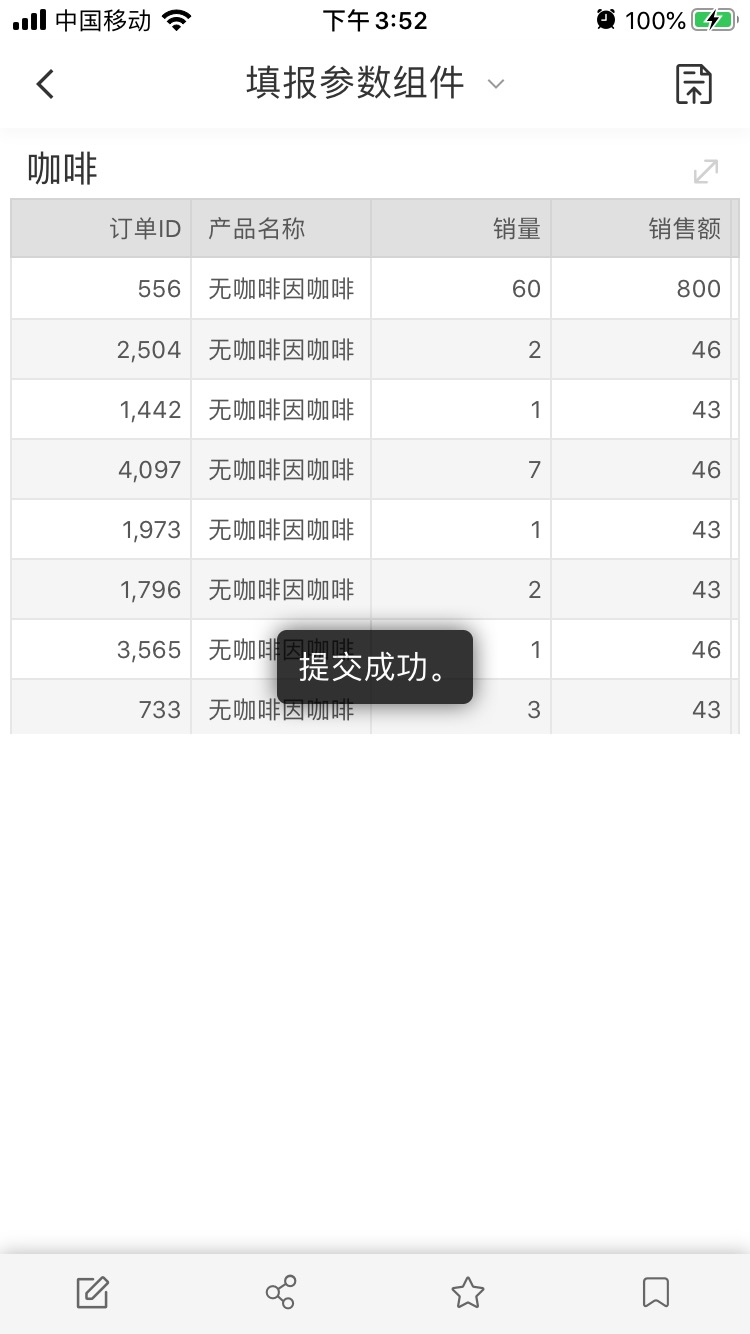Go back using the top-left arrow

(x=45, y=84)
